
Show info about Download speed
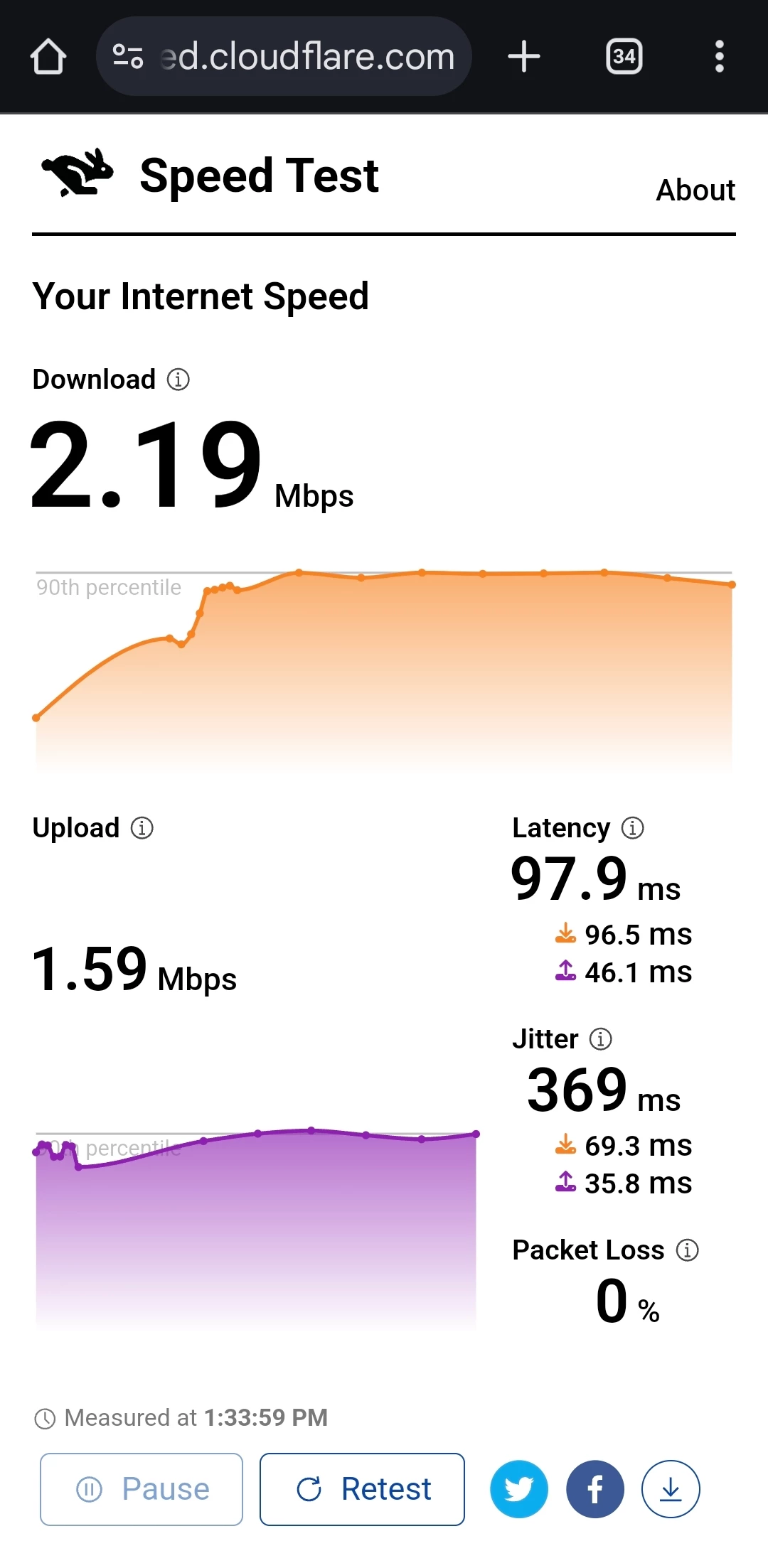178,380
